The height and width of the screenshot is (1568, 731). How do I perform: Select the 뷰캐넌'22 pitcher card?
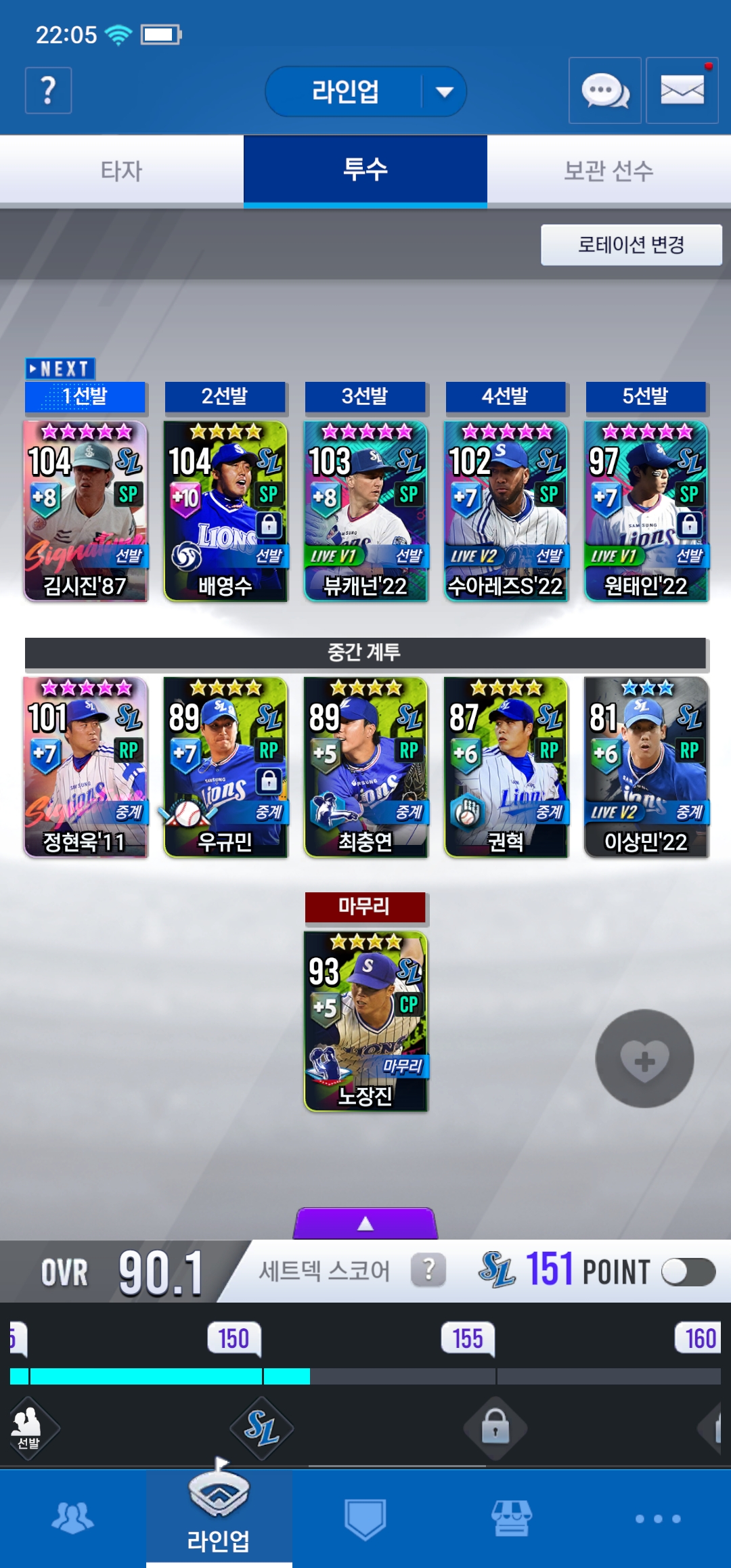pyautogui.click(x=365, y=511)
